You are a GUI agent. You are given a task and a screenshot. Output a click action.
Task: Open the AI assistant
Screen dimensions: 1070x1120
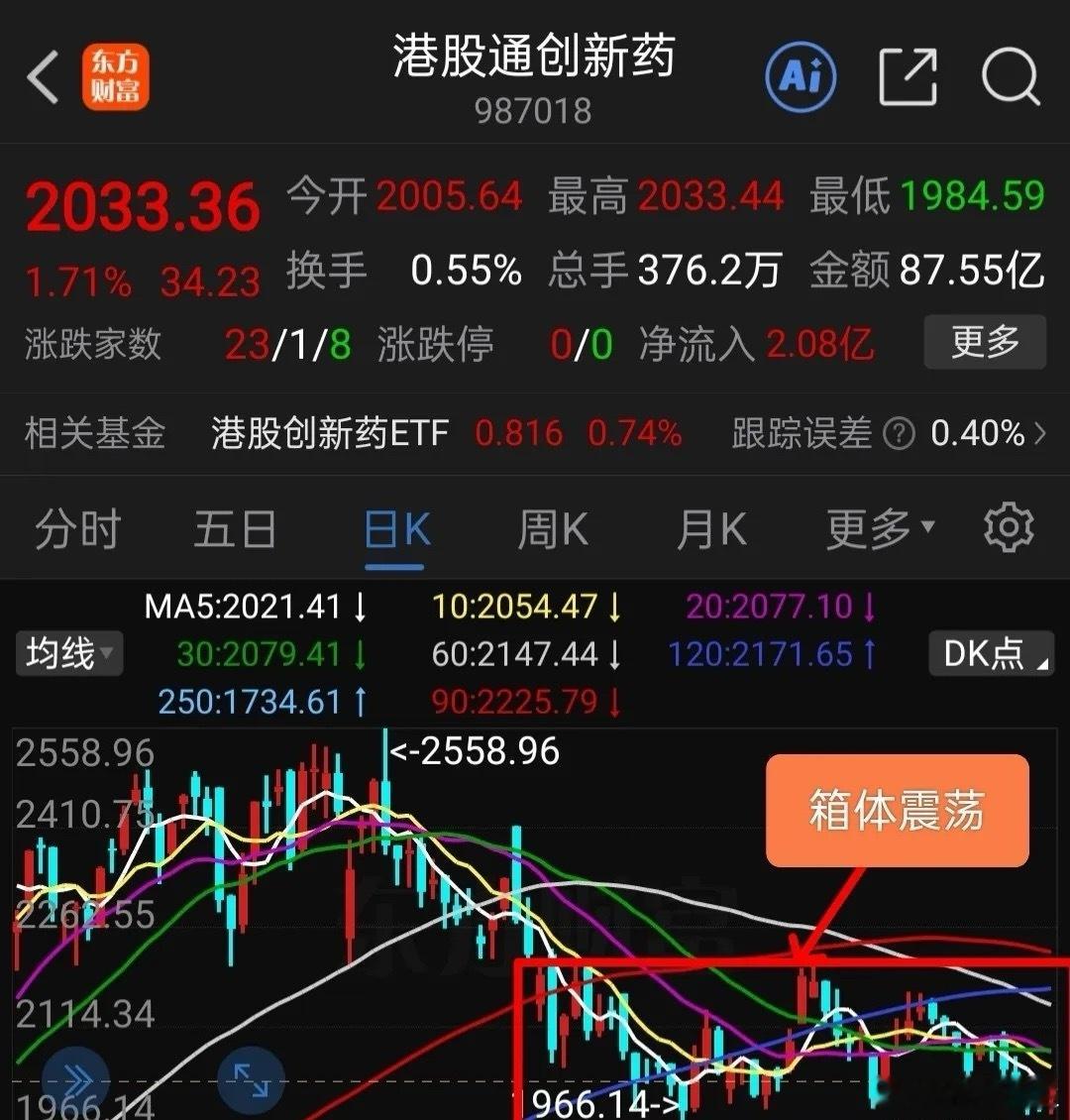pyautogui.click(x=802, y=74)
